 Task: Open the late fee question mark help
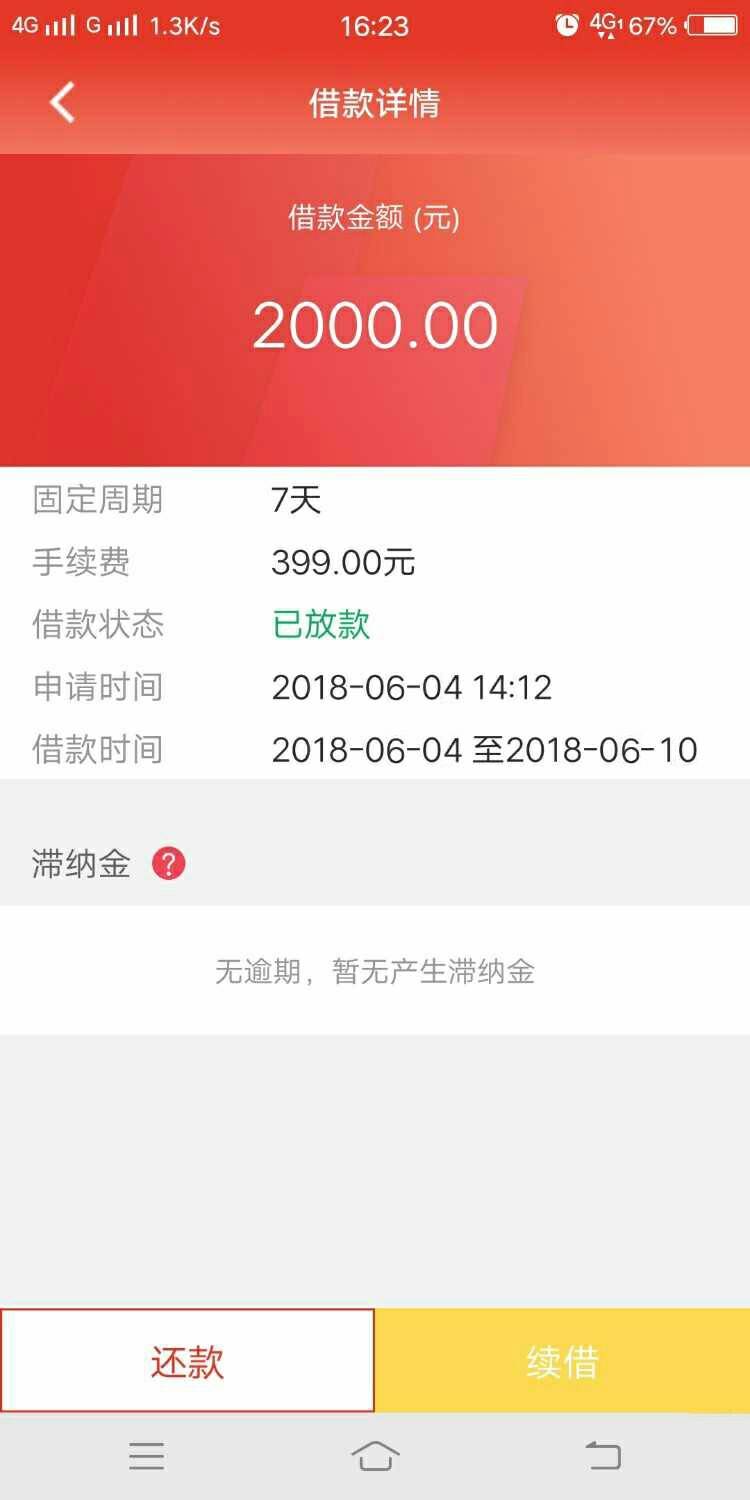[169, 864]
